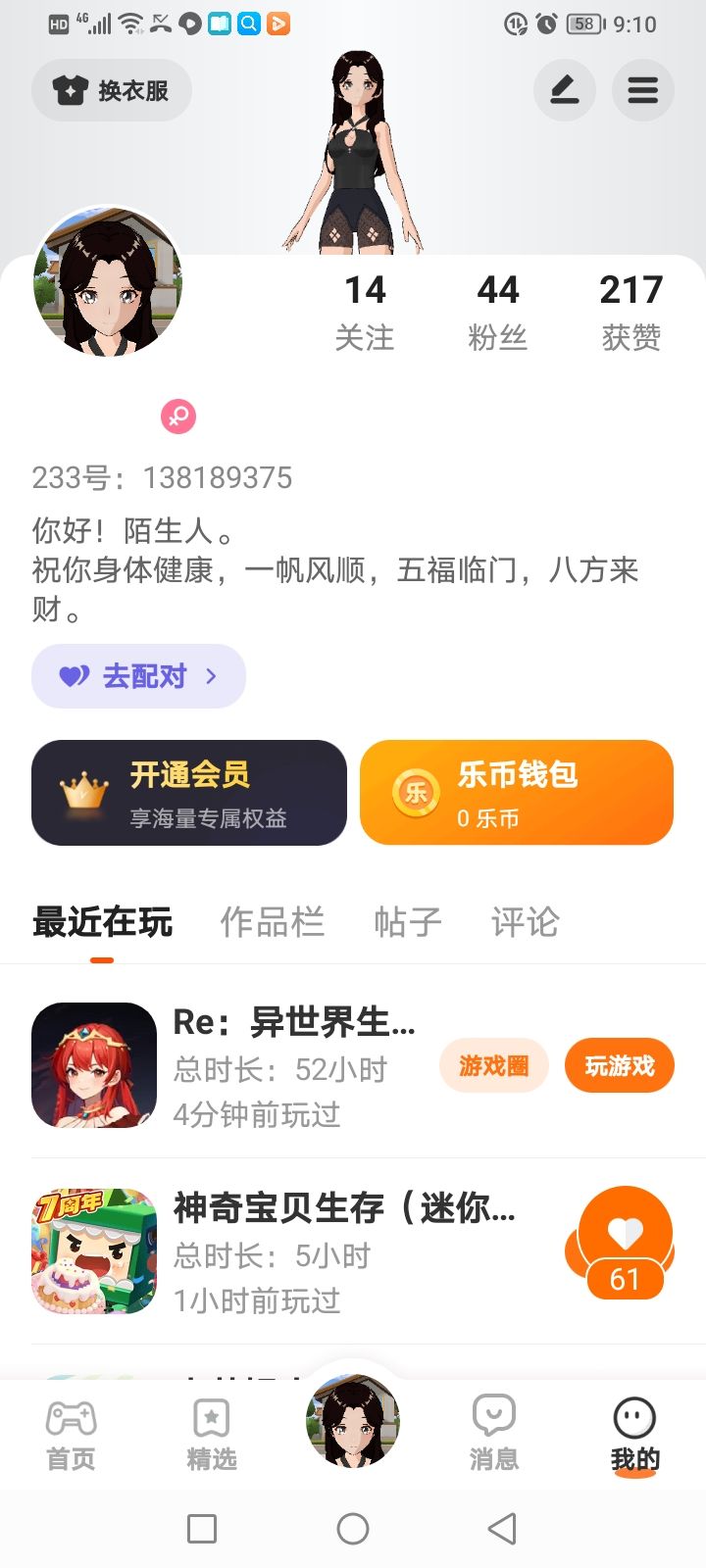Tap 去配对 to start matching
This screenshot has height=1568, width=706.
tap(138, 676)
